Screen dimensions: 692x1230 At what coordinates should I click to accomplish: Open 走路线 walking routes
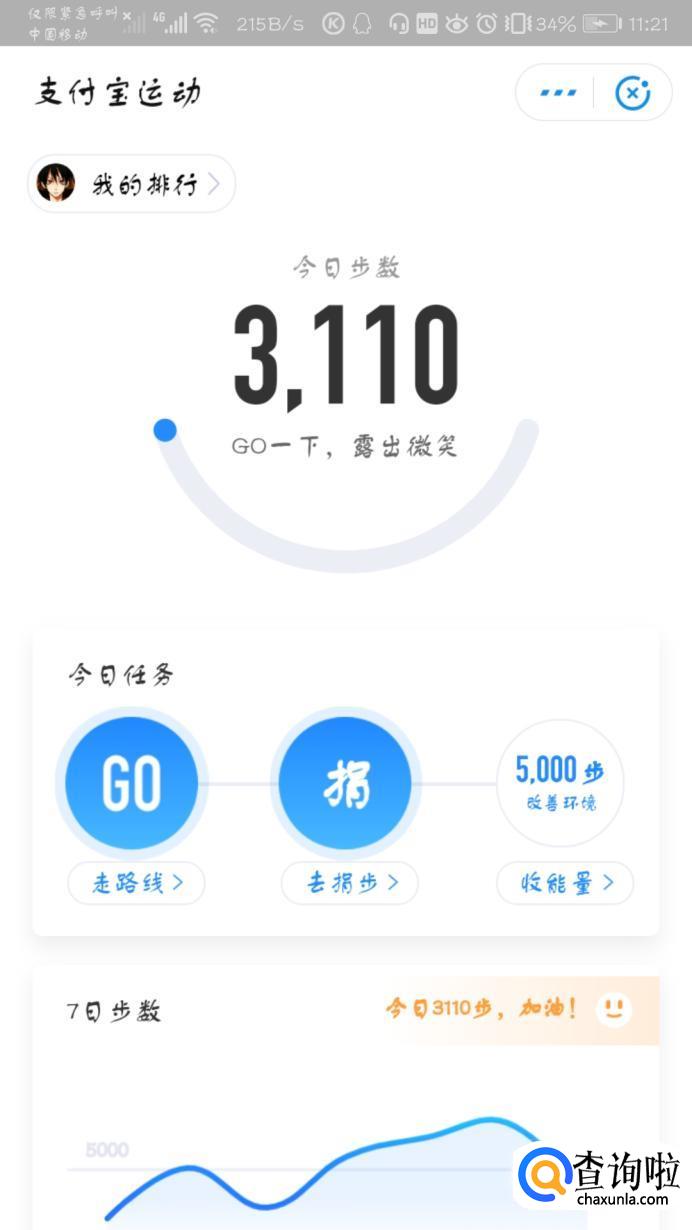137,883
